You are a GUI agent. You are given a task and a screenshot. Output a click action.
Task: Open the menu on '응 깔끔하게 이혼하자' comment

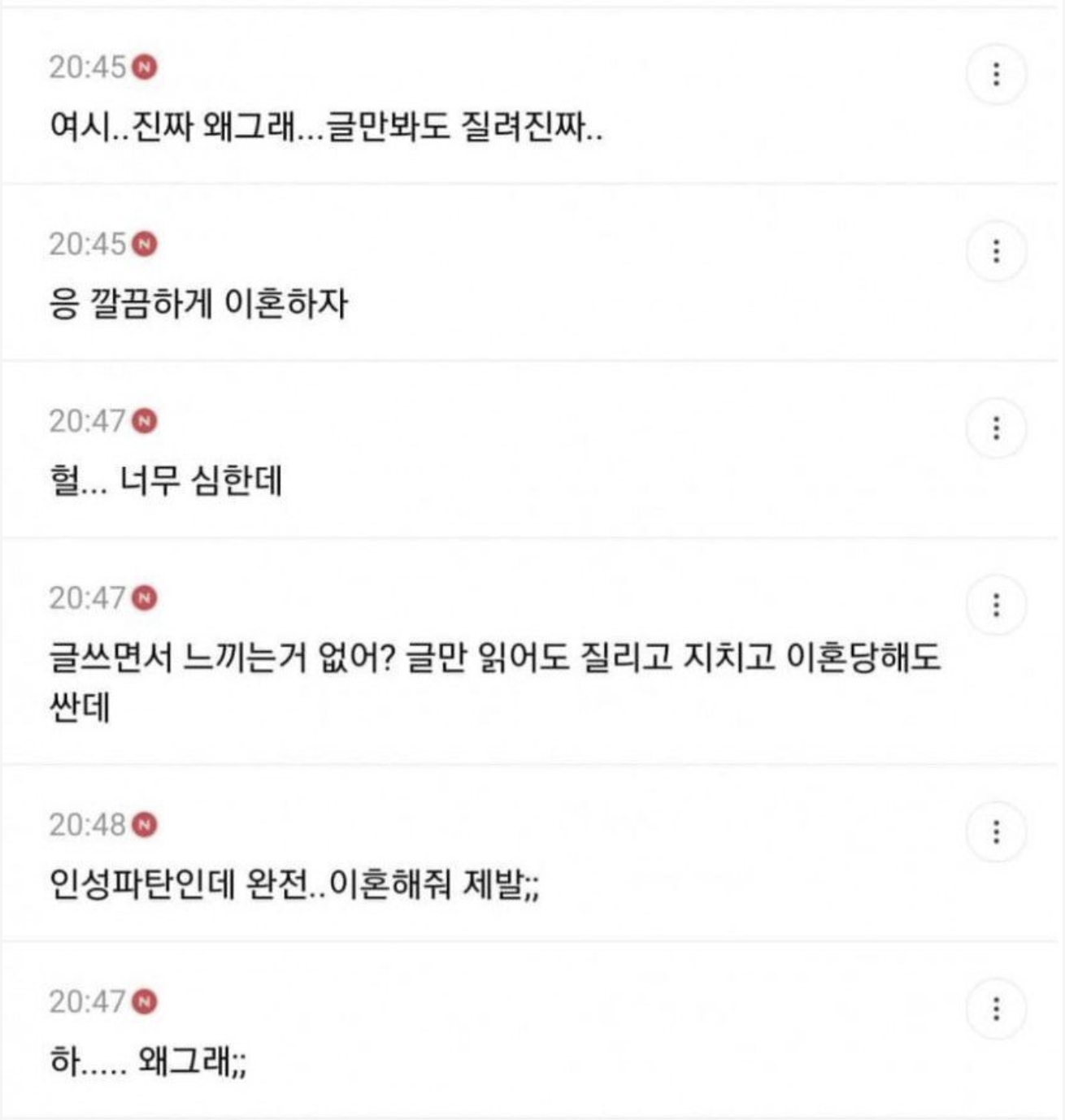coord(996,251)
